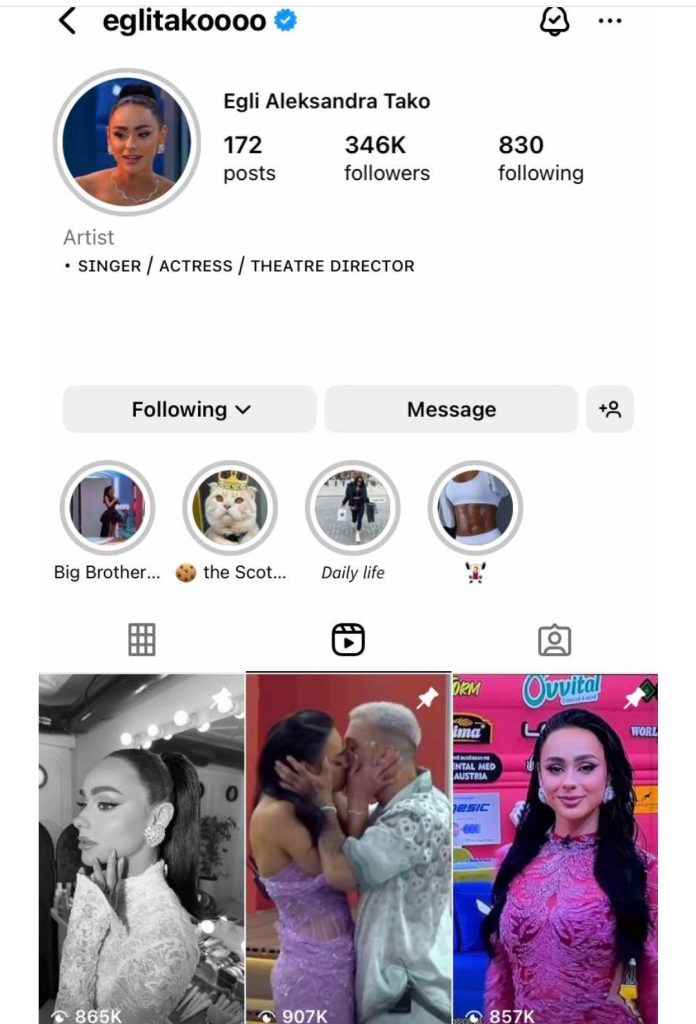Open the Big Brother story highlight
696x1024 pixels.
tap(107, 508)
